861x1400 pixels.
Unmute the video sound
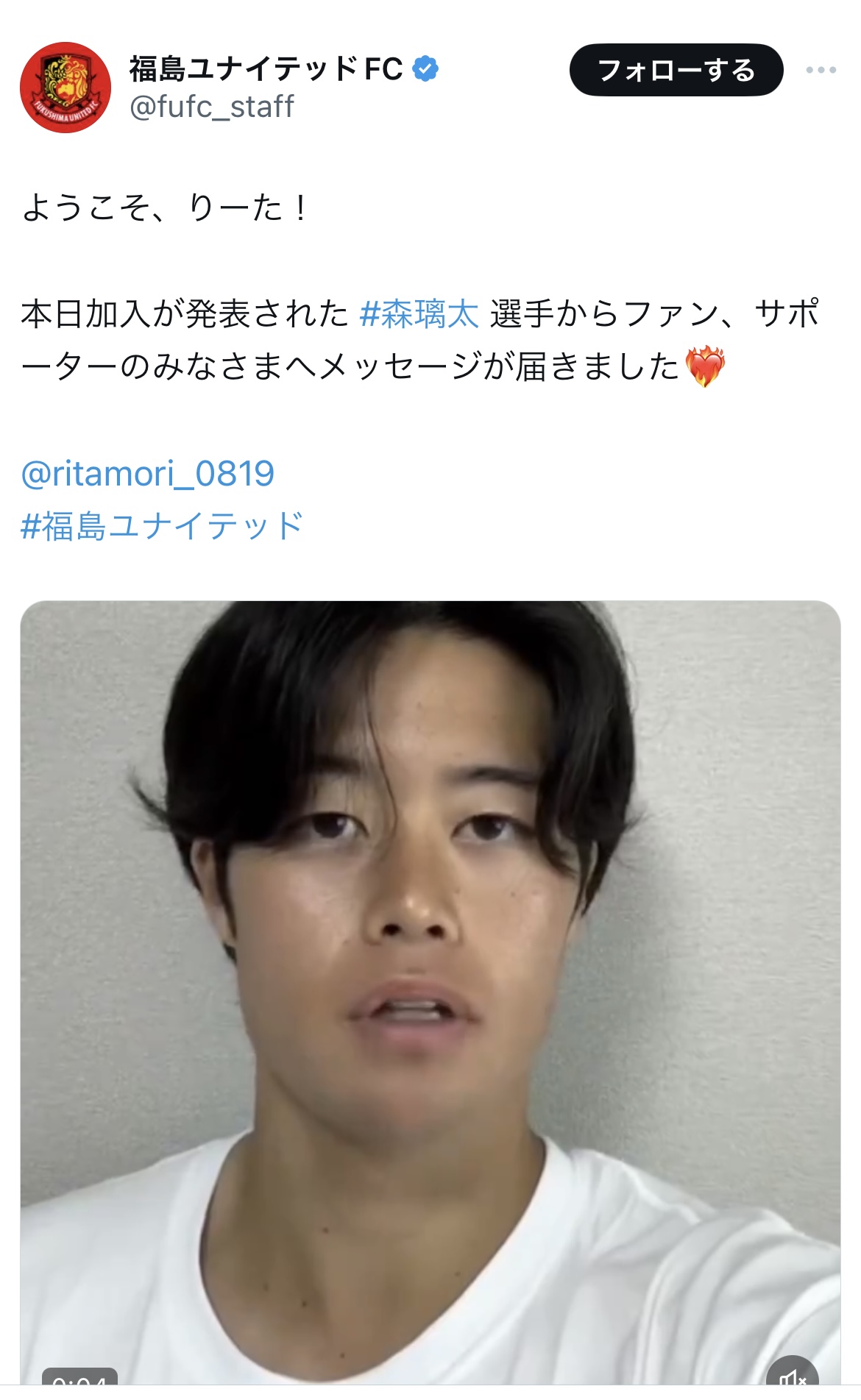click(x=793, y=1377)
